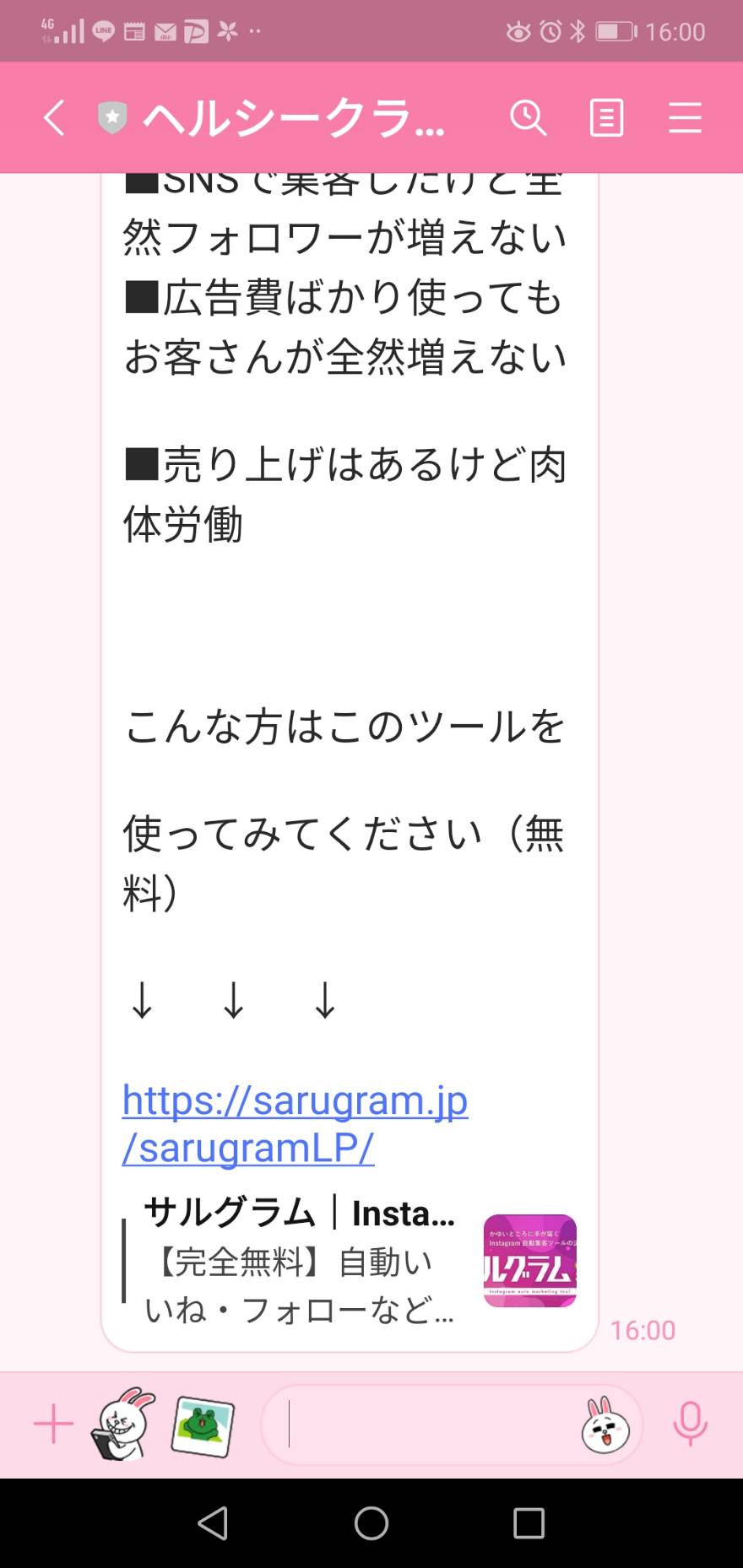743x1568 pixels.
Task: Open the hamburger menu
Action: 685,117
